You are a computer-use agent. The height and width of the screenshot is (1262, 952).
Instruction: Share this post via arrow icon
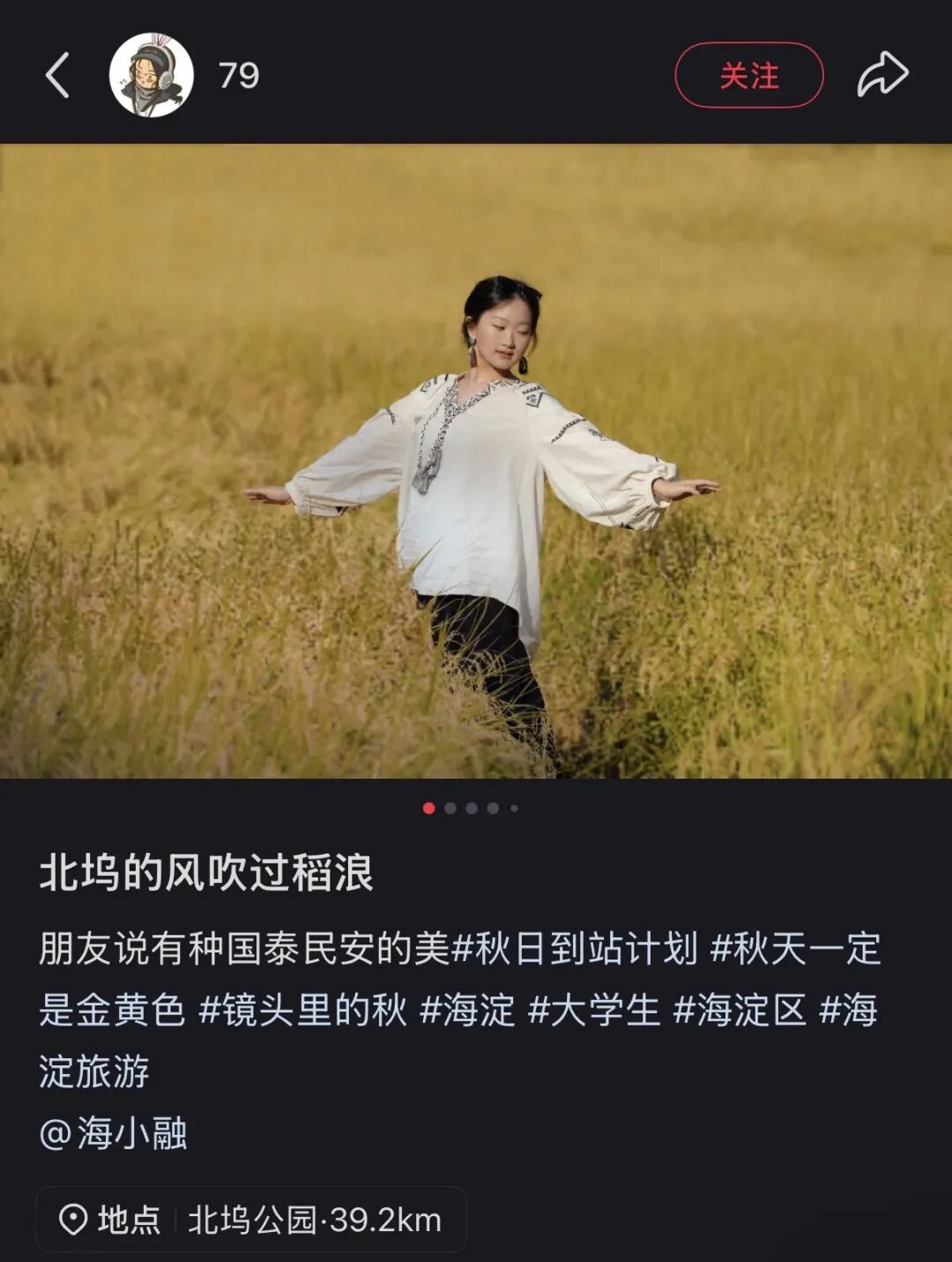tap(882, 75)
